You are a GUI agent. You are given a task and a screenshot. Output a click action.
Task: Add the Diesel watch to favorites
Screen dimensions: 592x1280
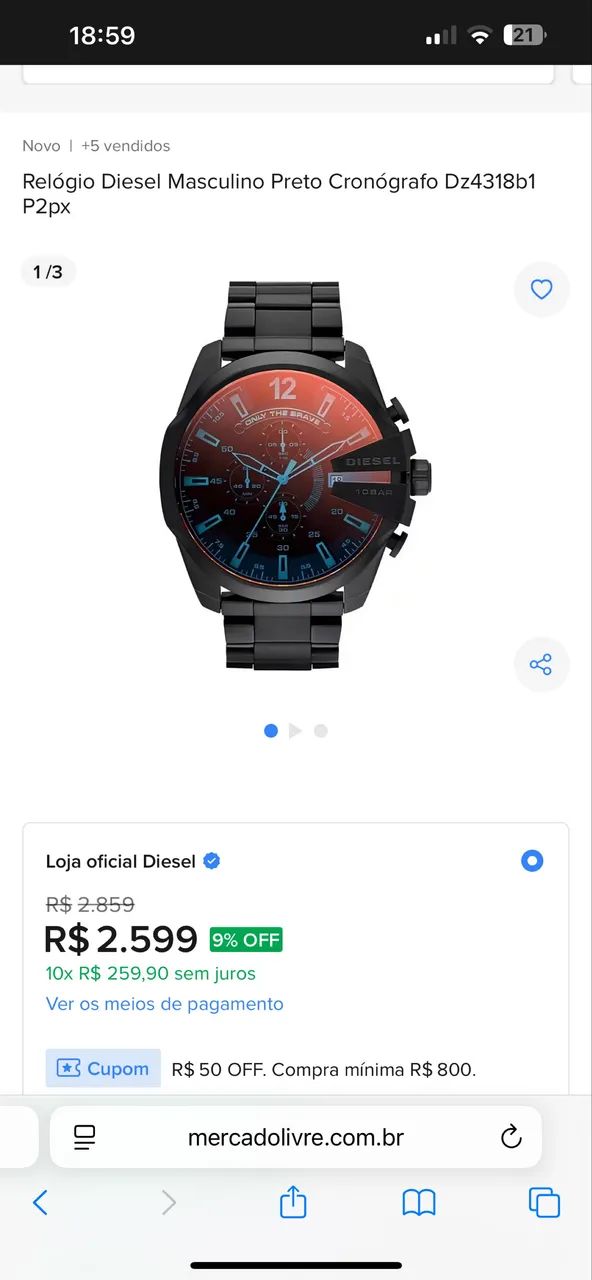click(541, 290)
